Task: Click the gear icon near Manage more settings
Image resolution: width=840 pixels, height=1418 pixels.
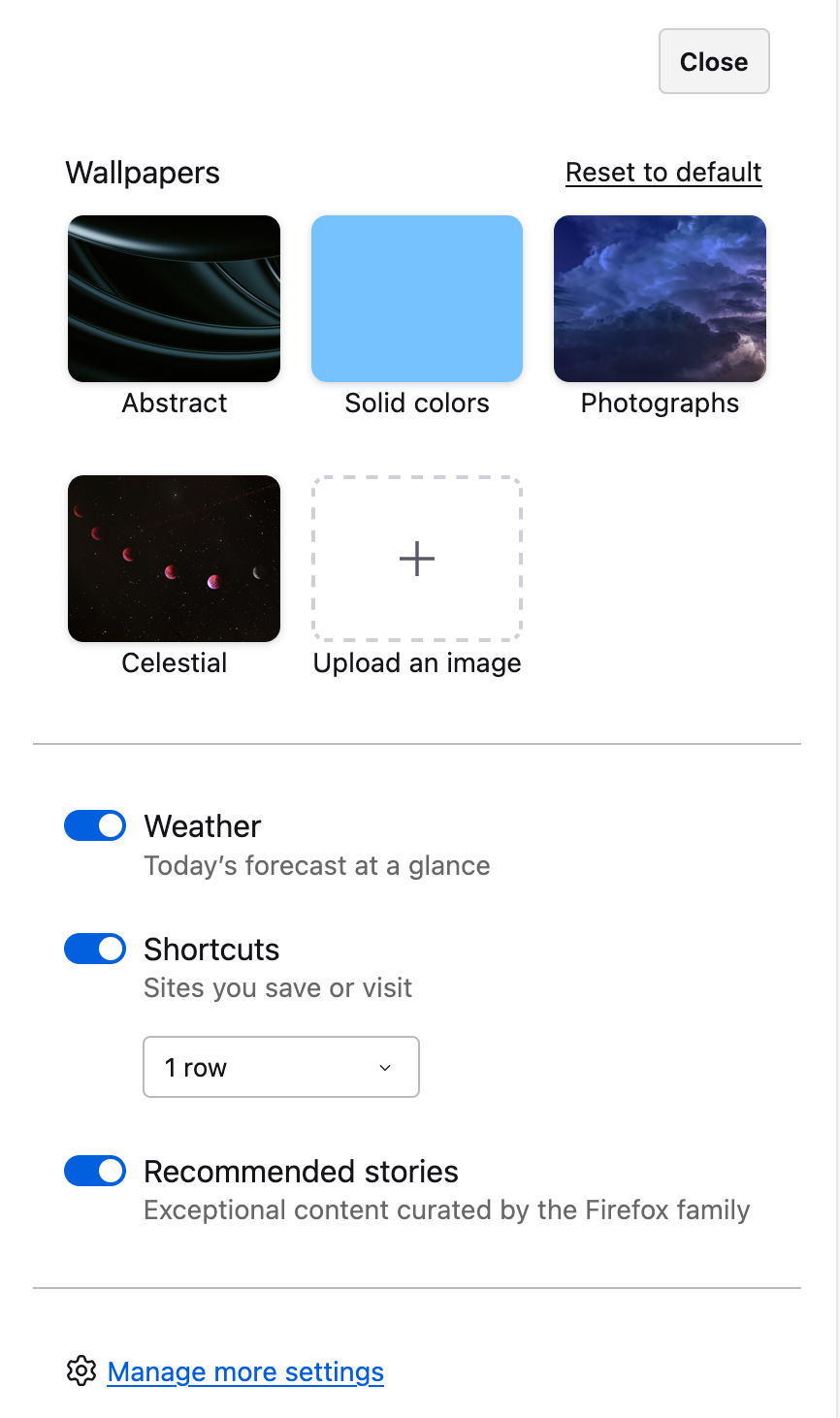Action: tap(81, 1371)
